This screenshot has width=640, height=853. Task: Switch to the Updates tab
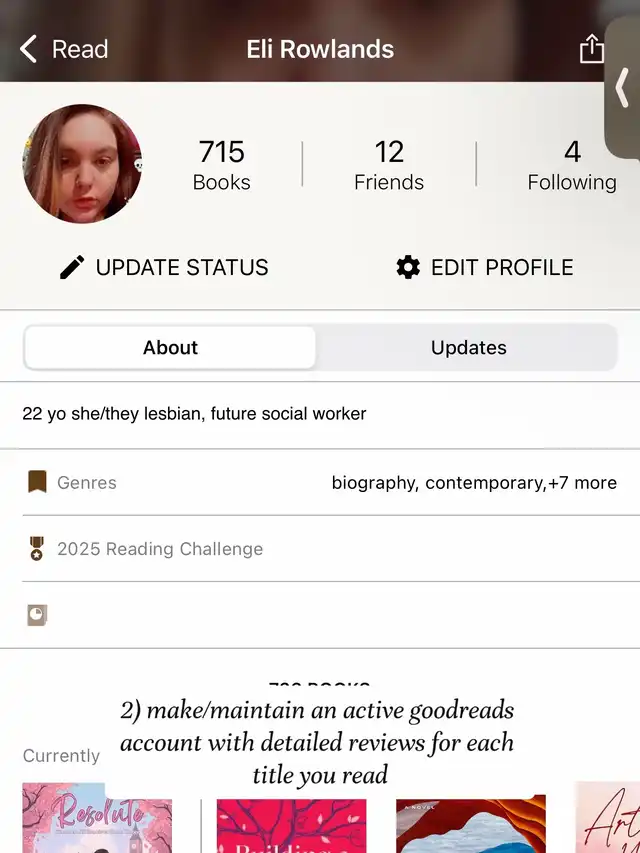coord(468,348)
